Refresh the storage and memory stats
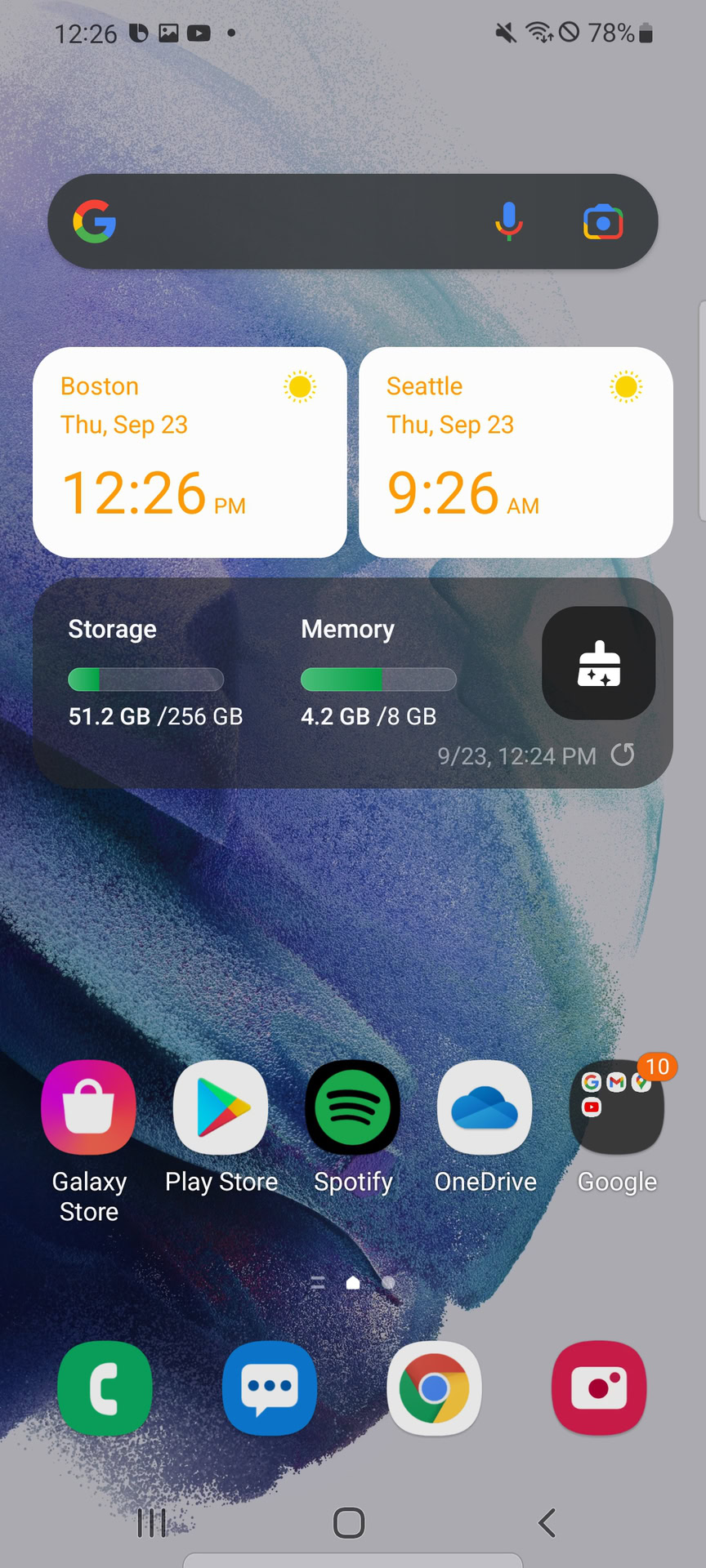 pos(623,755)
